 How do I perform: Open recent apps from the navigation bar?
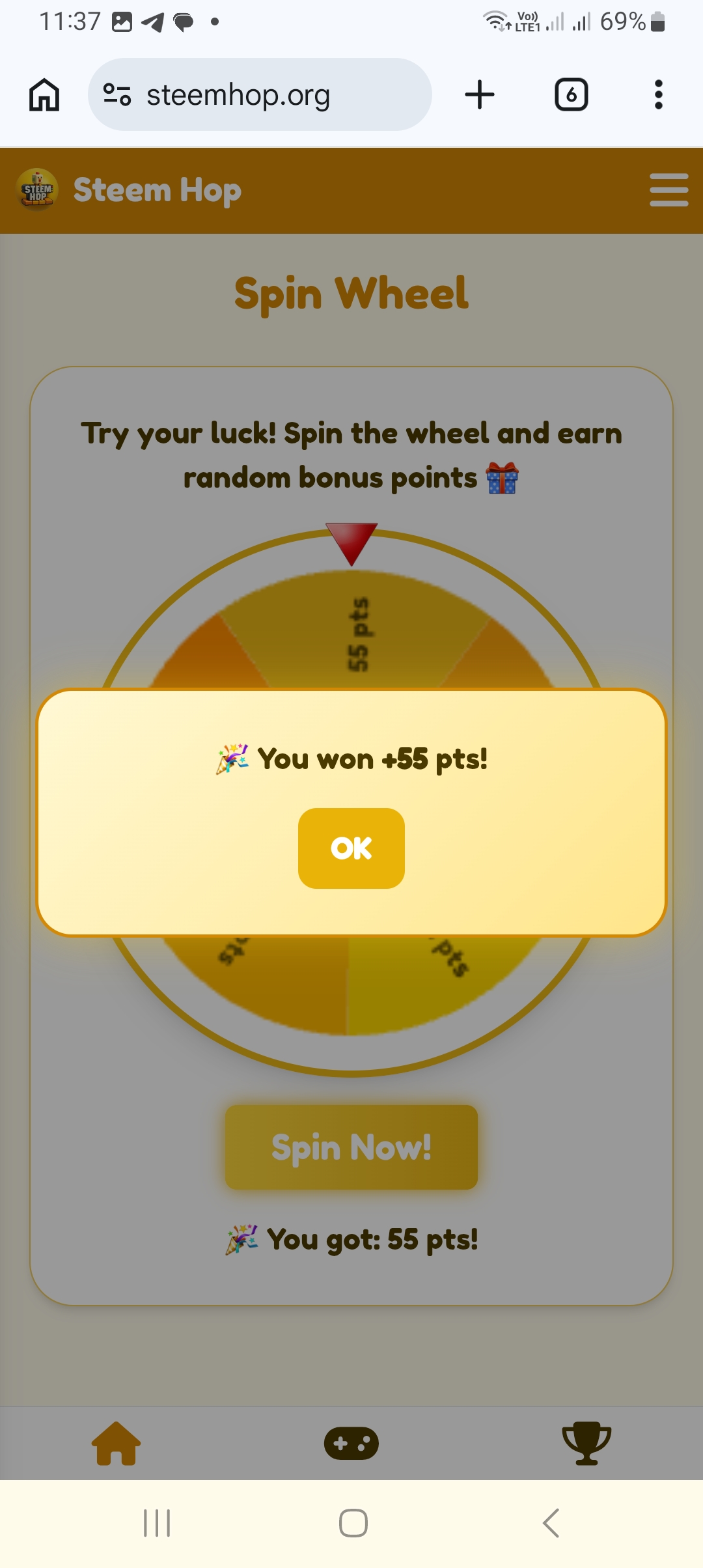point(157,1523)
